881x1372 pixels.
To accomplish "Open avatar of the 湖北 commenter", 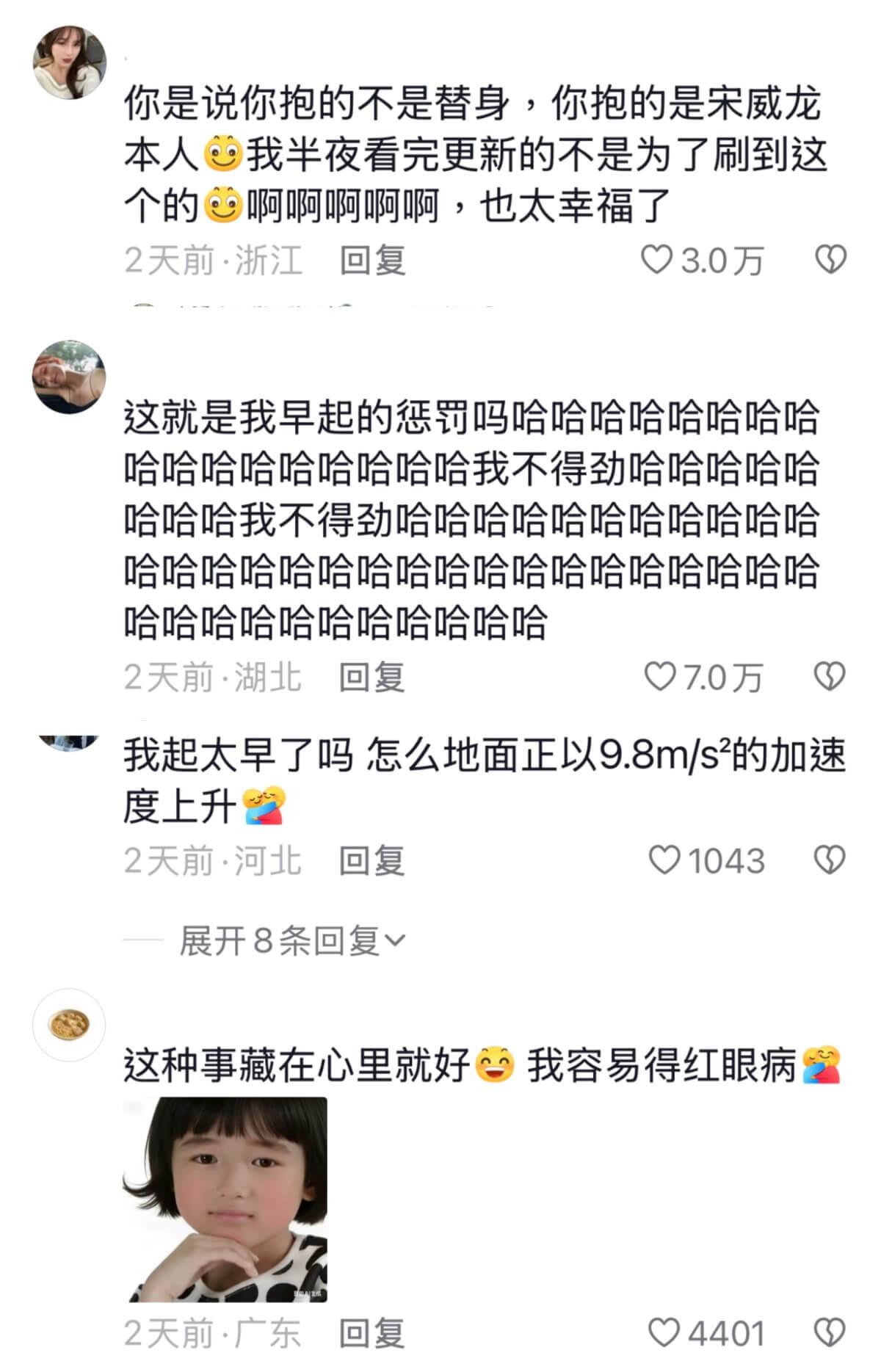I will [70, 377].
